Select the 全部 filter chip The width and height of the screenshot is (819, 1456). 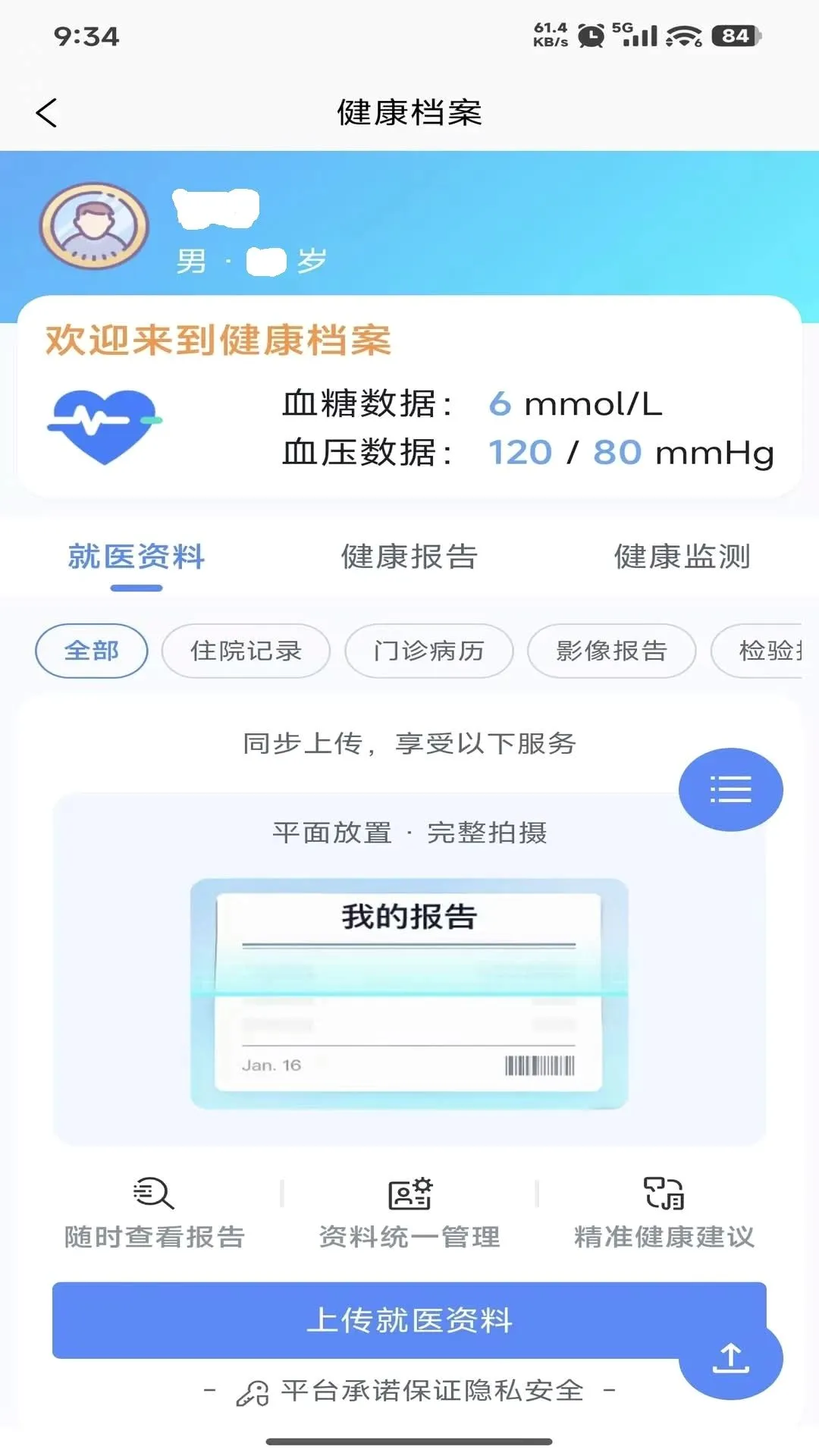[92, 651]
